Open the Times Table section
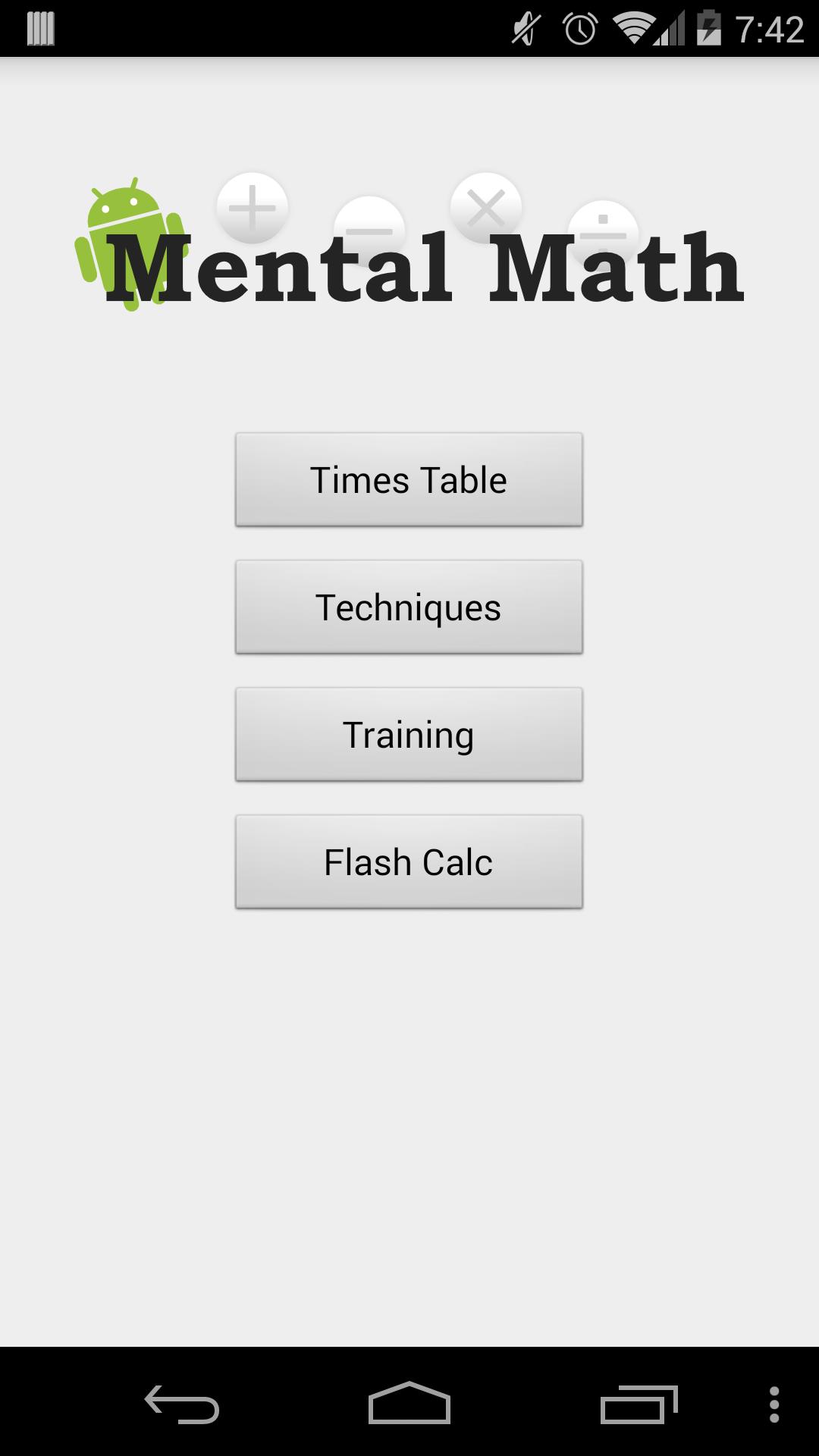819x1456 pixels. coord(409,479)
